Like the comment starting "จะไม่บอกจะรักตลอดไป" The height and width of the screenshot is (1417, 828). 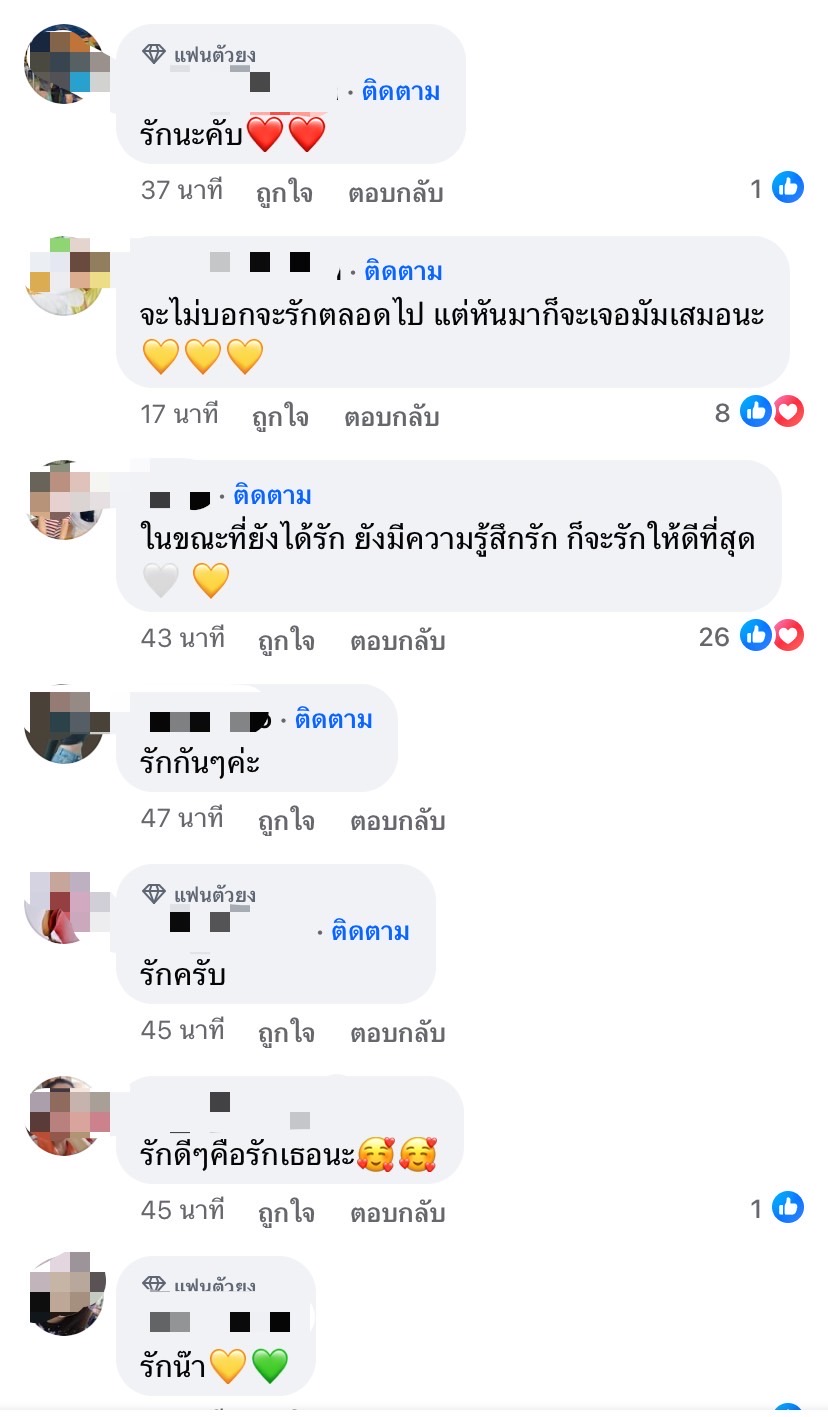[x=281, y=416]
